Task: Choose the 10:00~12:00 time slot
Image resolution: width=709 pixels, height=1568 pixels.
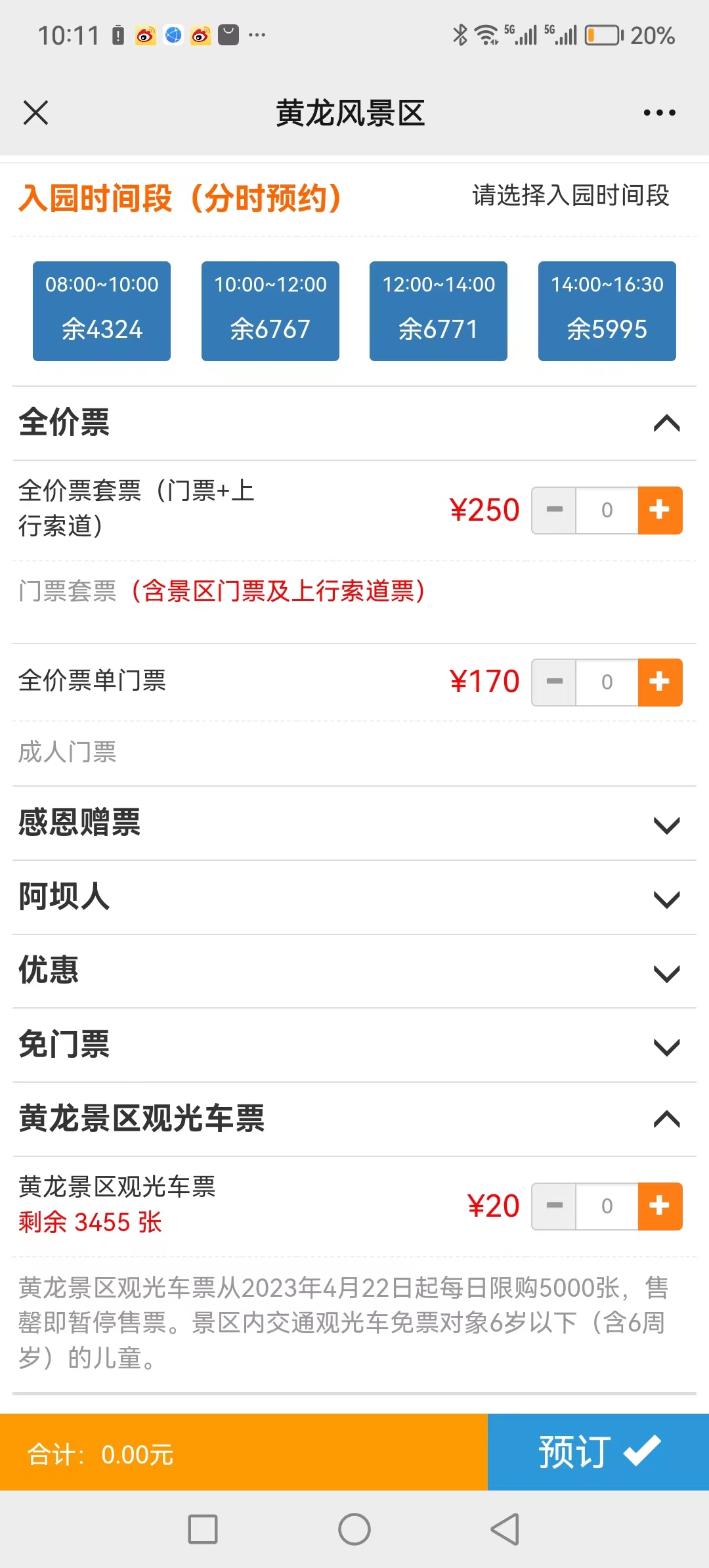Action: [270, 311]
